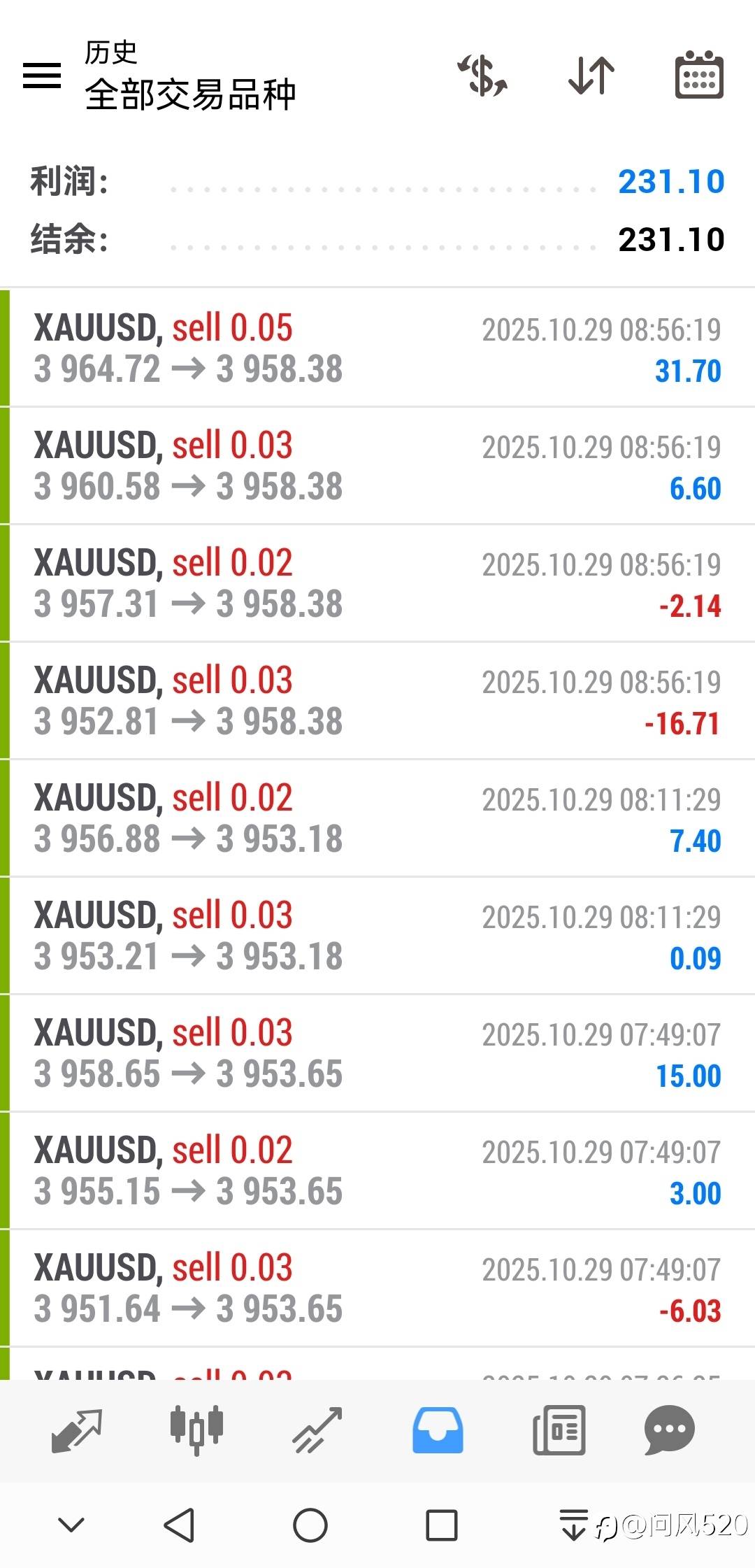This screenshot has height=1568, width=755.
Task: Open the currency symbol filter icon
Action: pyautogui.click(x=482, y=76)
